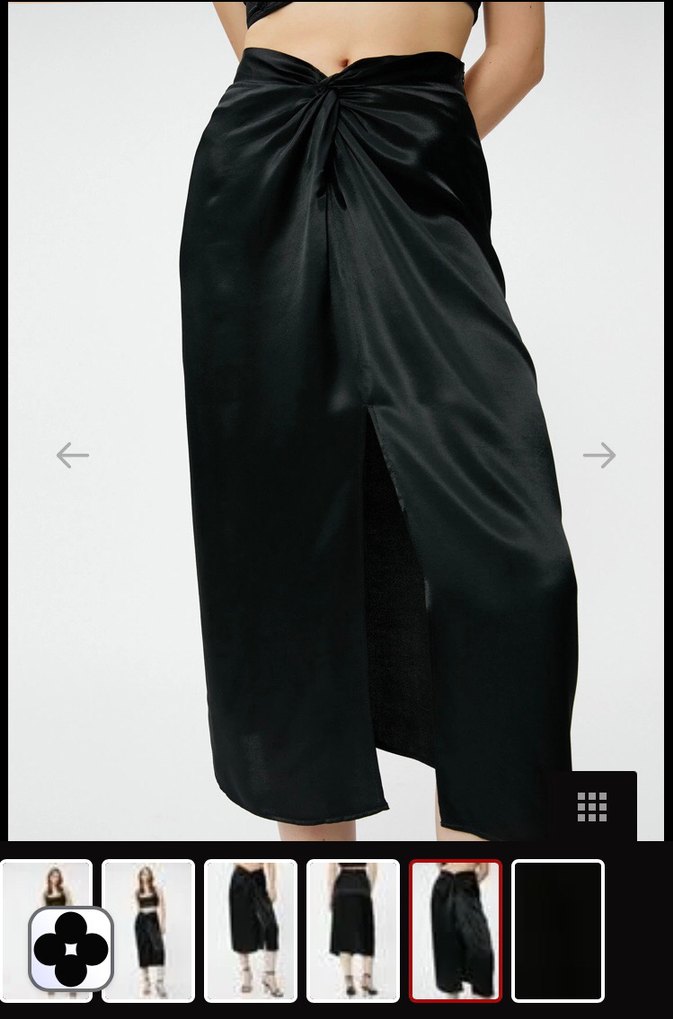Viewport: 673px width, 1019px height.
Task: Go to the next product image
Action: 599,455
